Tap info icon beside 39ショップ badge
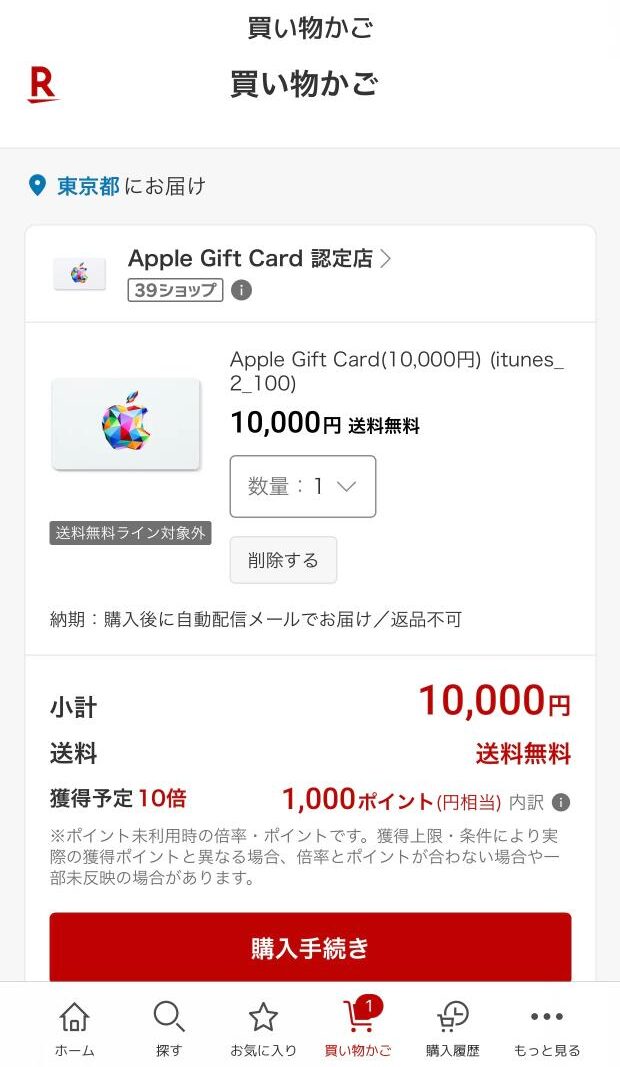 coord(241,290)
